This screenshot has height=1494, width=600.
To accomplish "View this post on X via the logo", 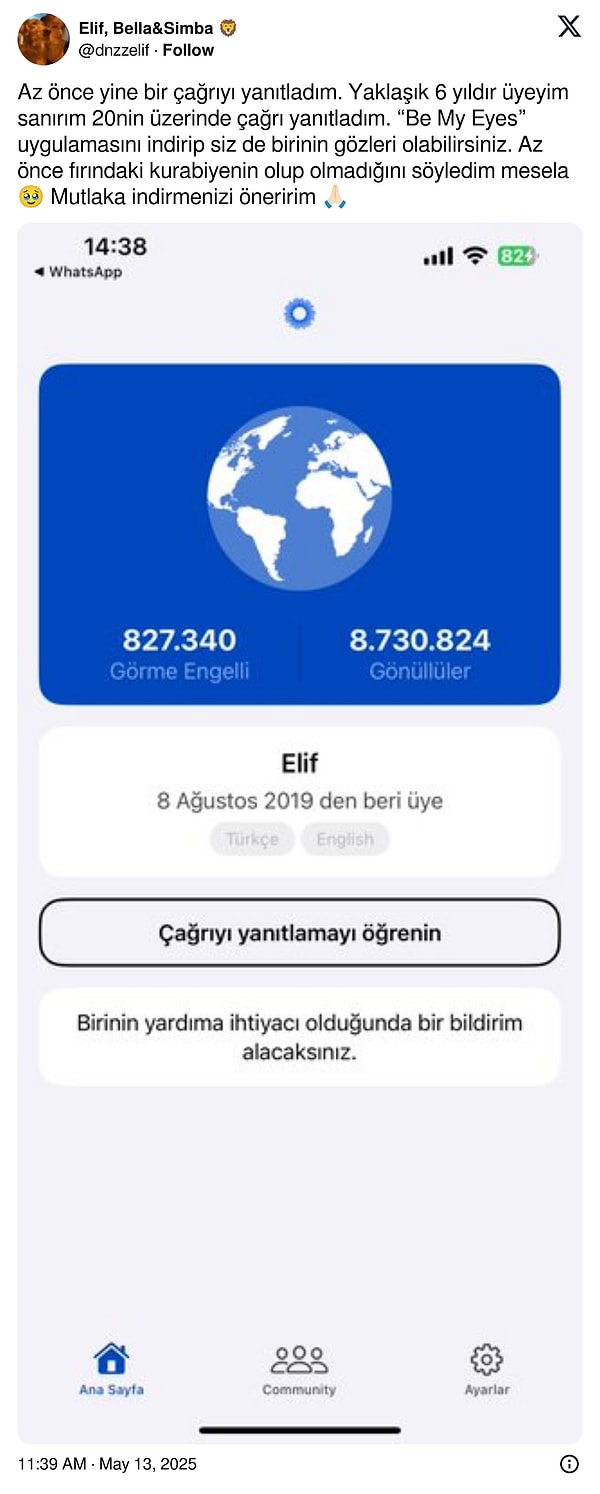I will 569,27.
